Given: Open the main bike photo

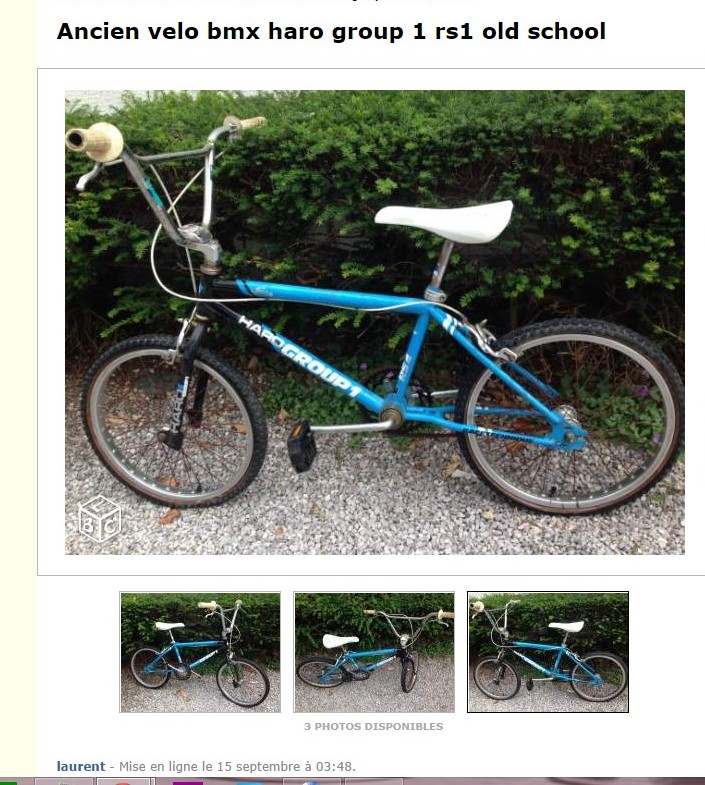Looking at the screenshot, I should tap(374, 322).
